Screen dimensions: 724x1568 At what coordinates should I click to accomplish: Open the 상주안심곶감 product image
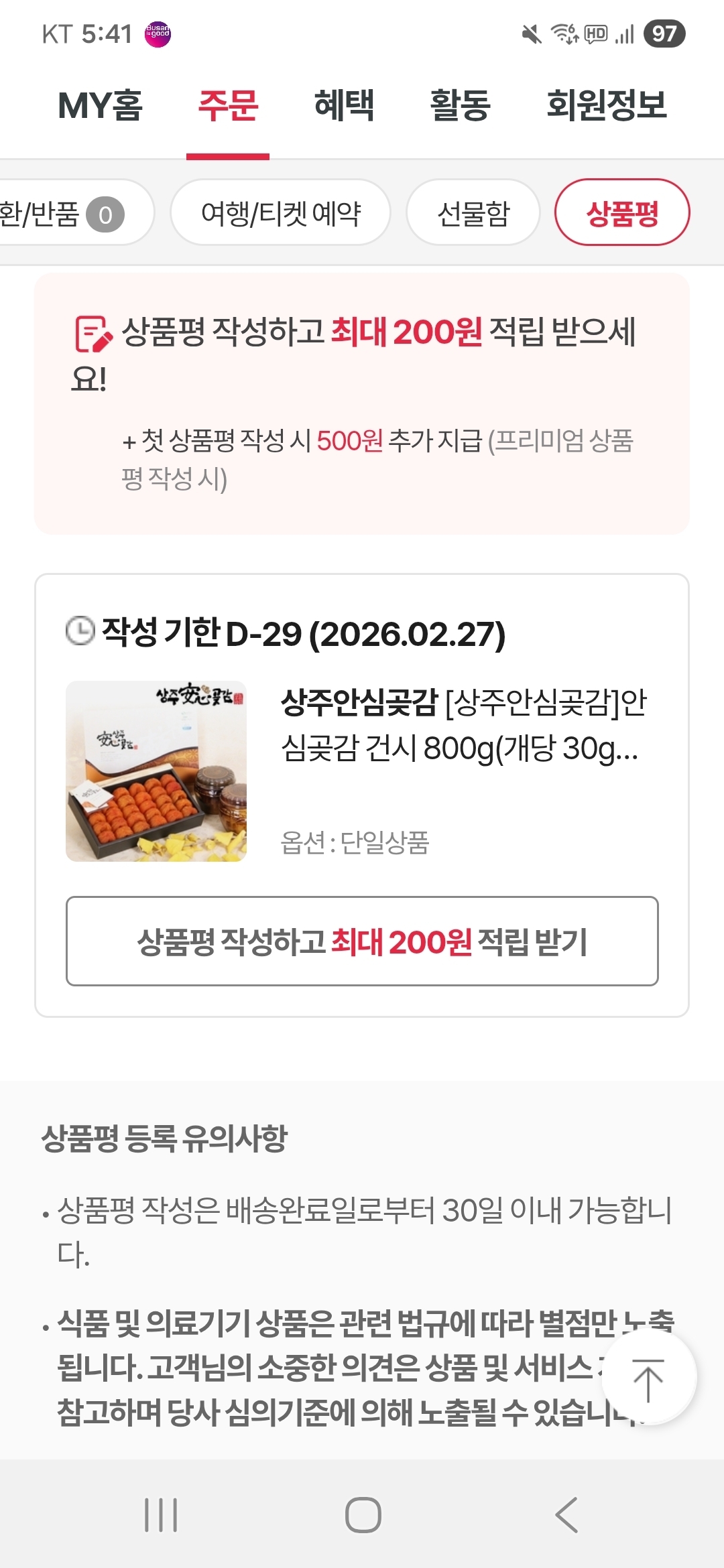(x=156, y=771)
